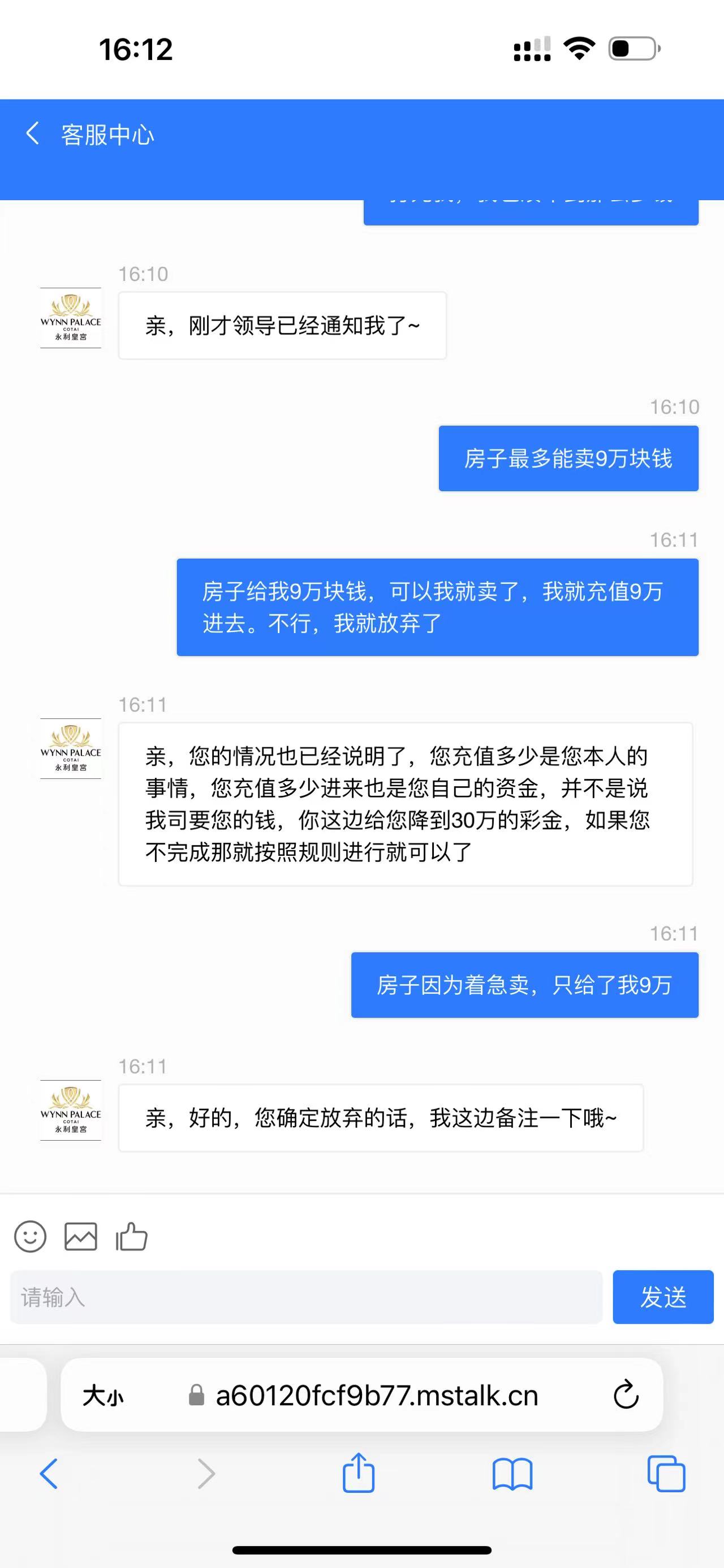Screen dimensions: 724x1568
Task: Open the emoji picker
Action: pos(30,1236)
